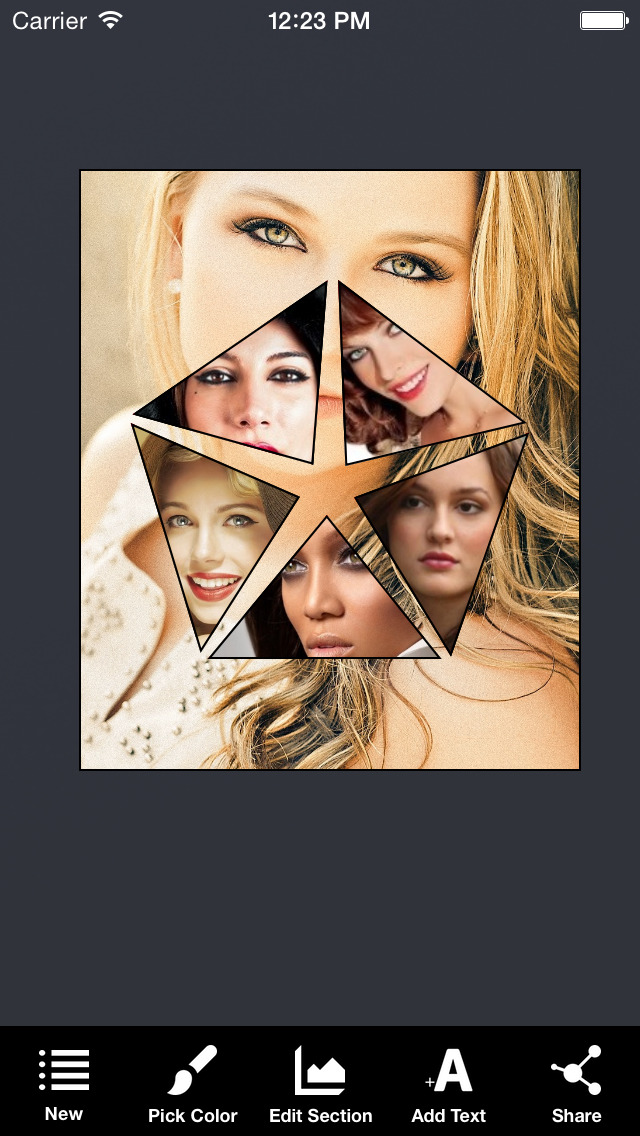The width and height of the screenshot is (640, 1136).
Task: Tap Add Text to insert a caption
Action: pyautogui.click(x=449, y=1082)
